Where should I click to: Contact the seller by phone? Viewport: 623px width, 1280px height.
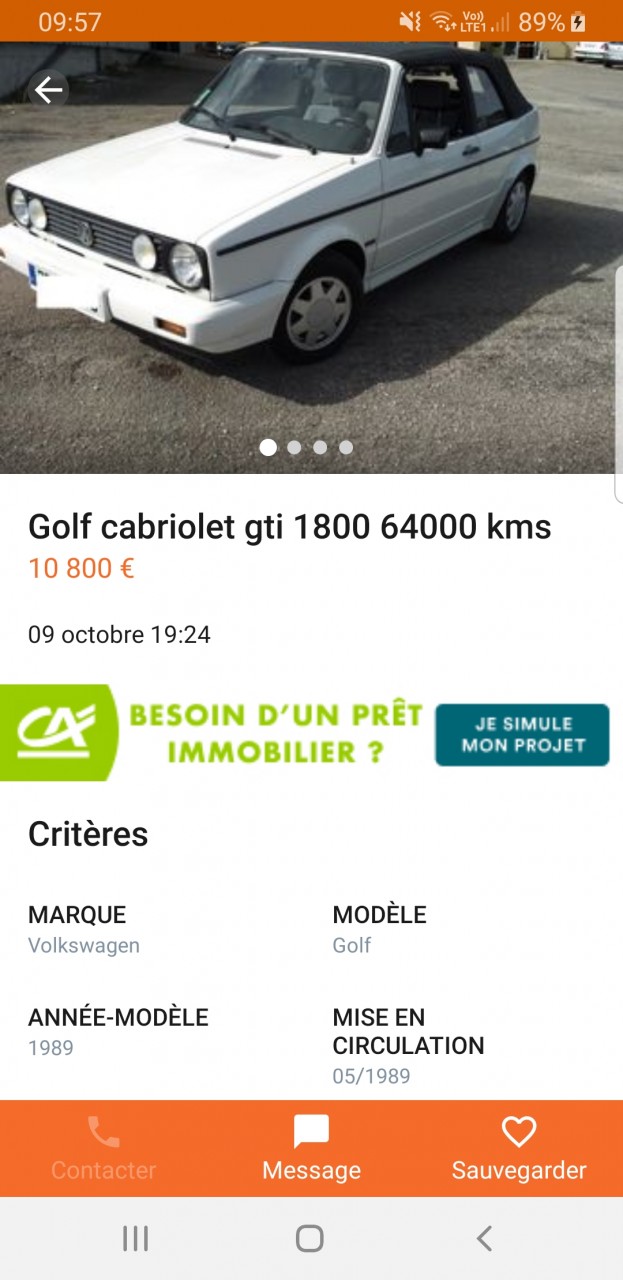104,1148
